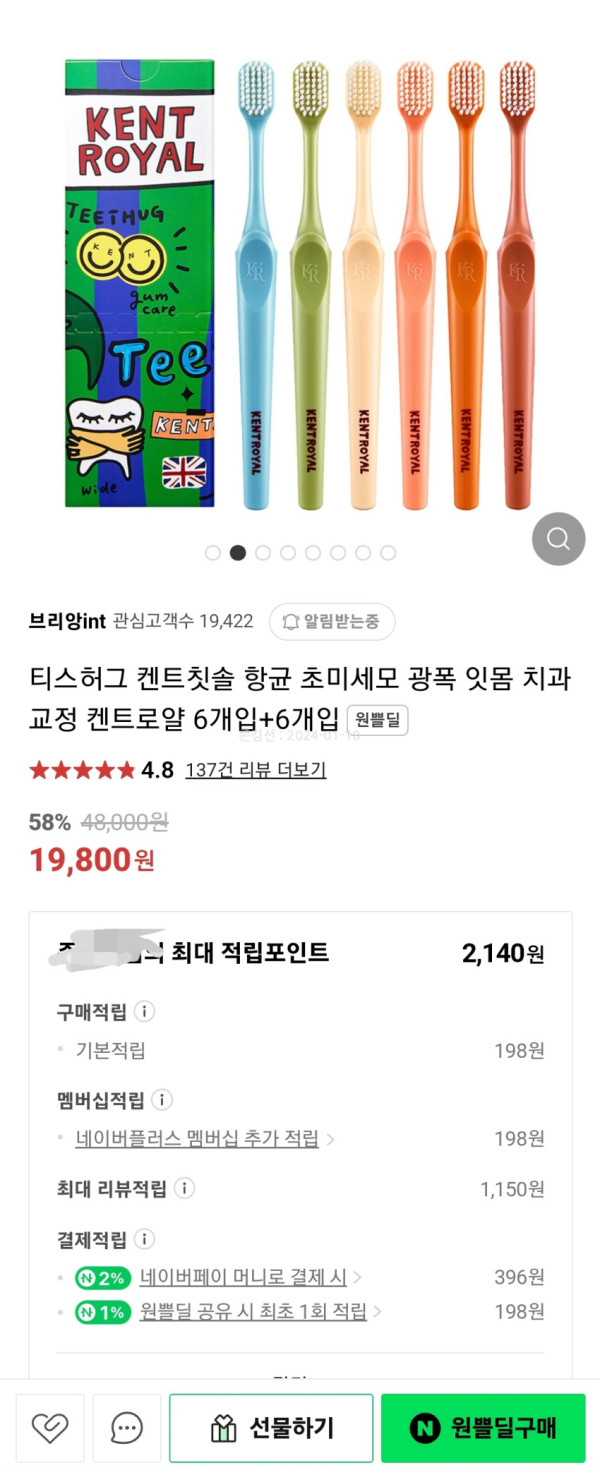Show info for 멤버십적립
600x1470 pixels.
[x=162, y=1100]
